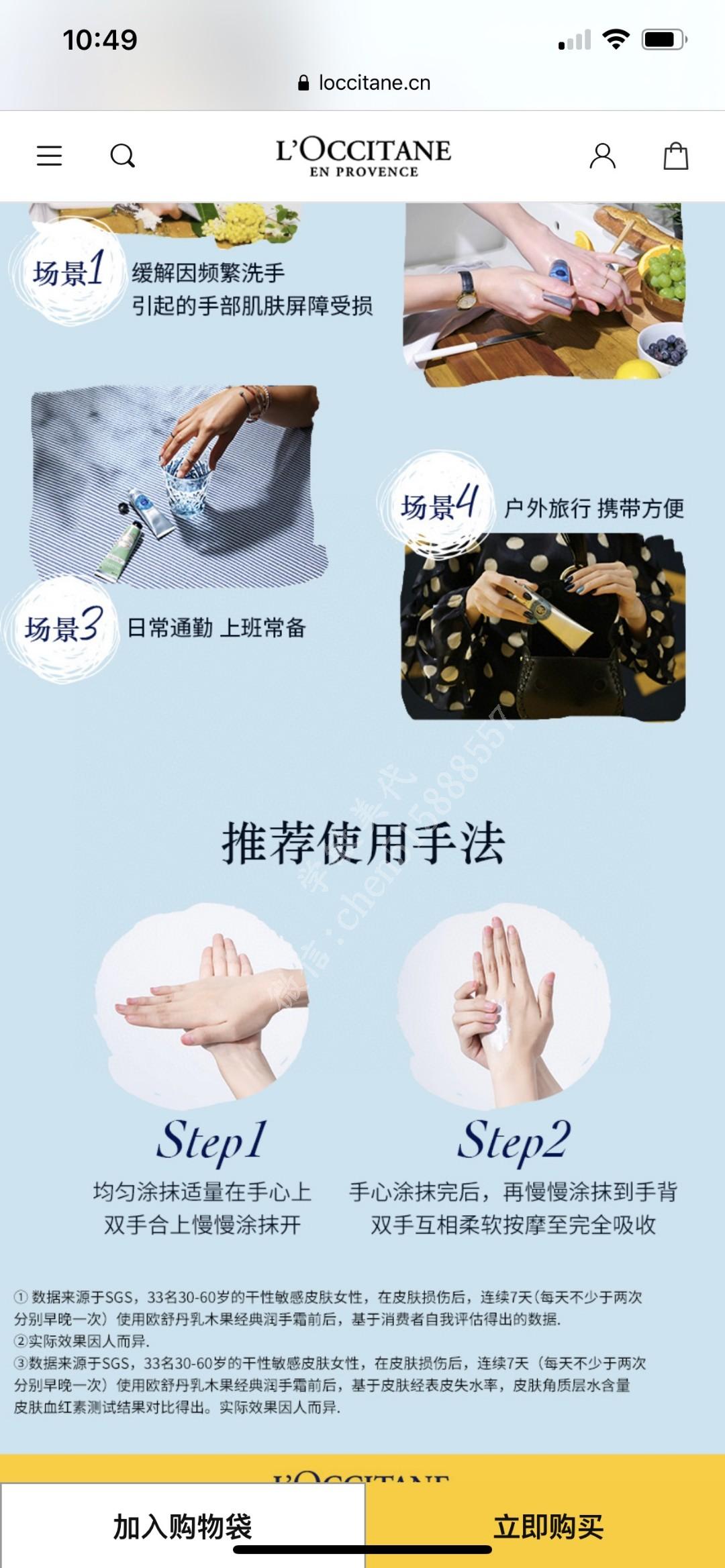Screen dimensions: 725x1568
Task: Open the account profile icon
Action: tap(602, 156)
